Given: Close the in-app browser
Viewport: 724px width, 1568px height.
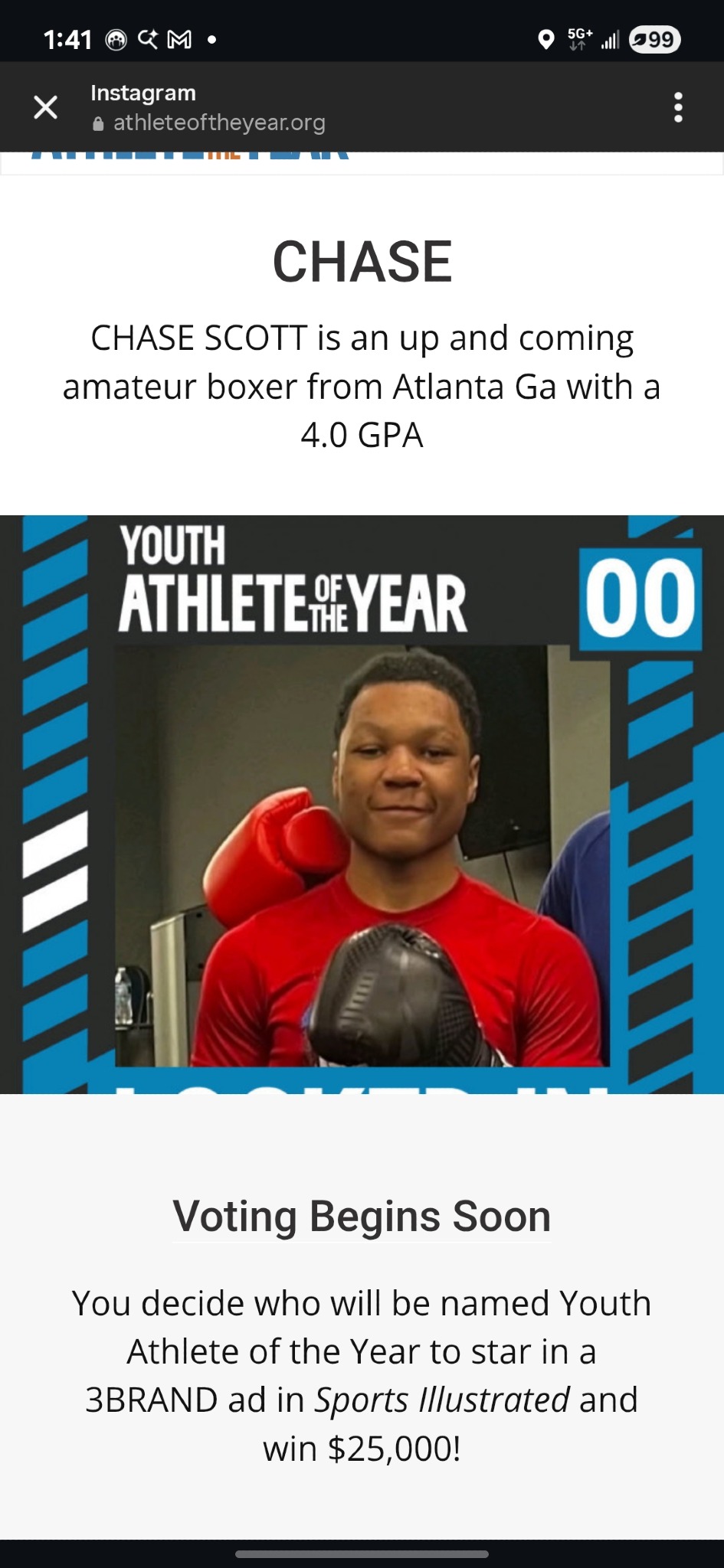Looking at the screenshot, I should [x=46, y=107].
